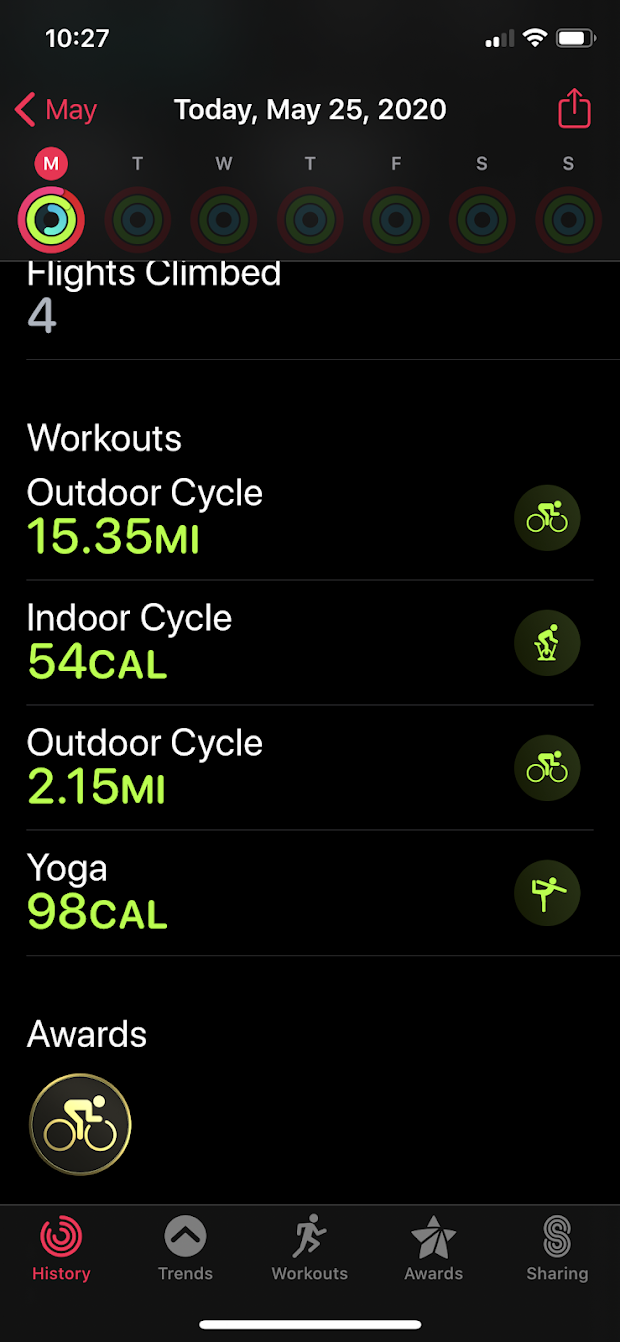This screenshot has height=1342, width=620.
Task: Select Friday's activity rings
Action: point(396,218)
